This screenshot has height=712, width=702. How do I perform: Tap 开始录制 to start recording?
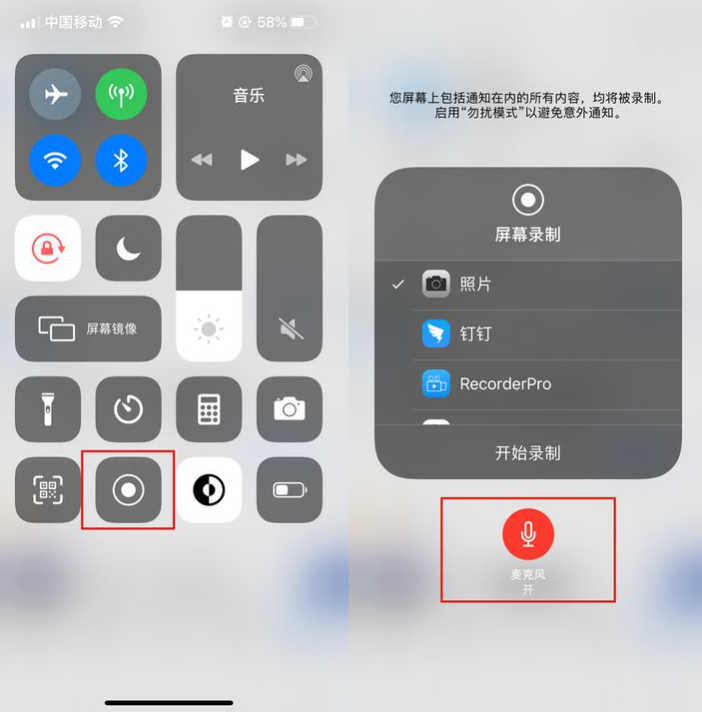[x=528, y=452]
